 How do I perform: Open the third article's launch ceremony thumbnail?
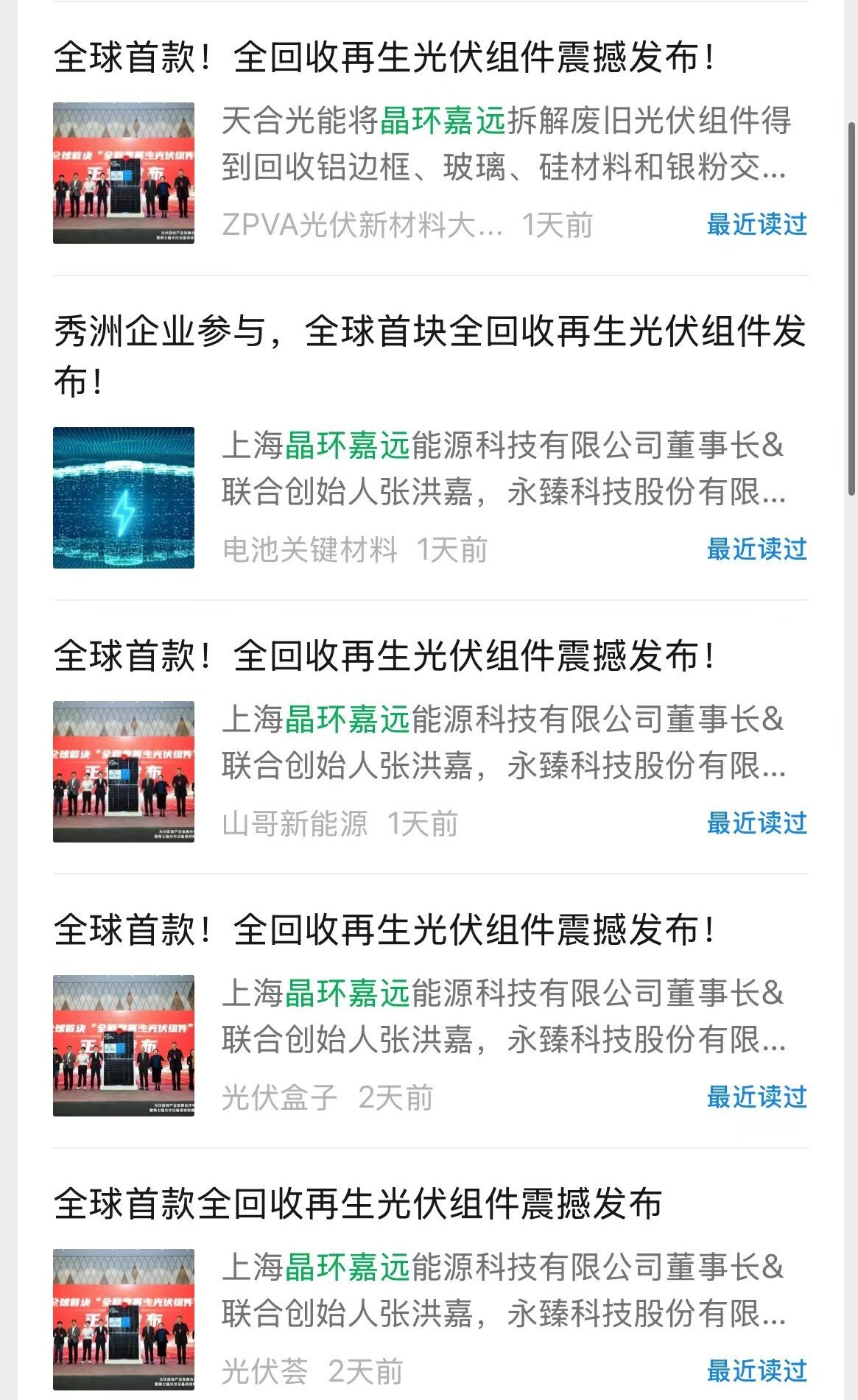pos(125,772)
